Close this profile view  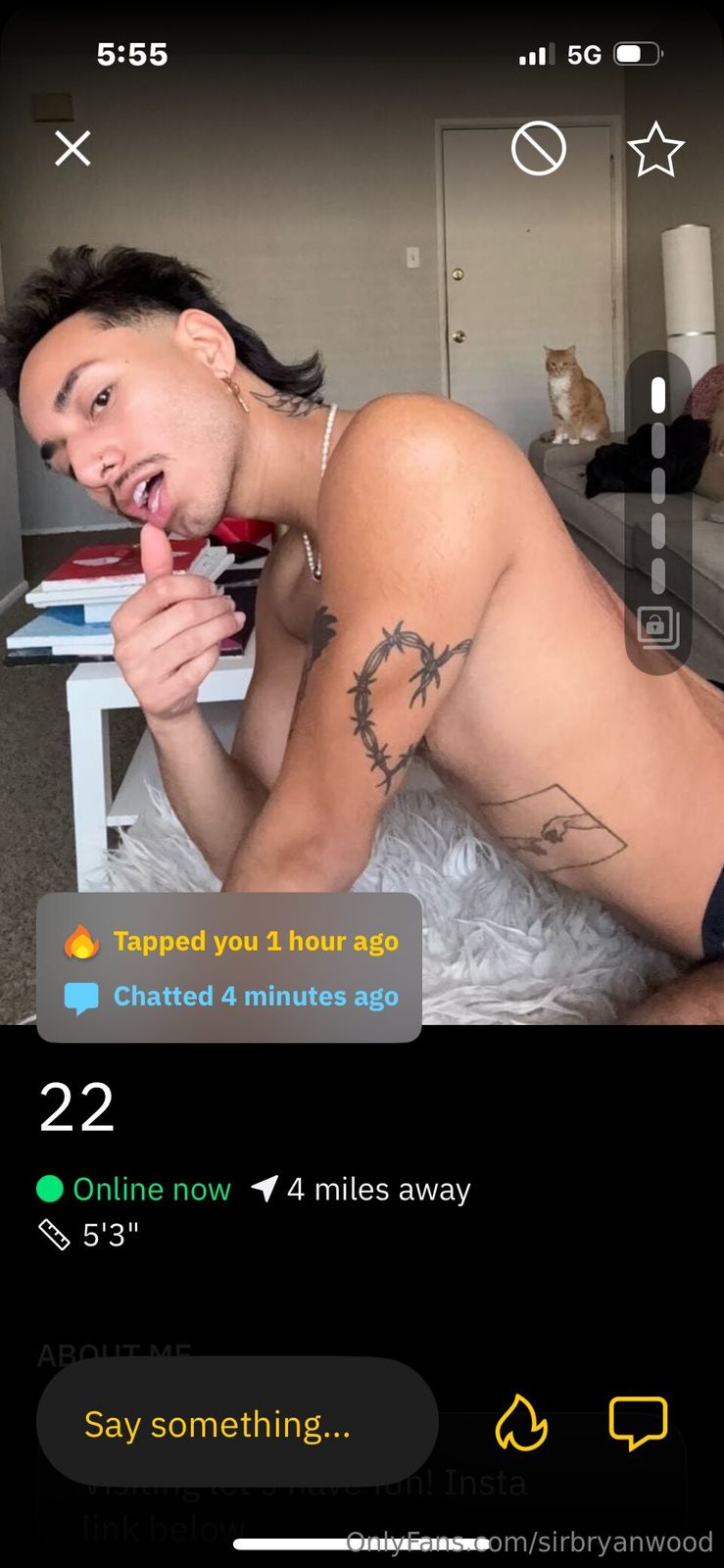pyautogui.click(x=72, y=149)
